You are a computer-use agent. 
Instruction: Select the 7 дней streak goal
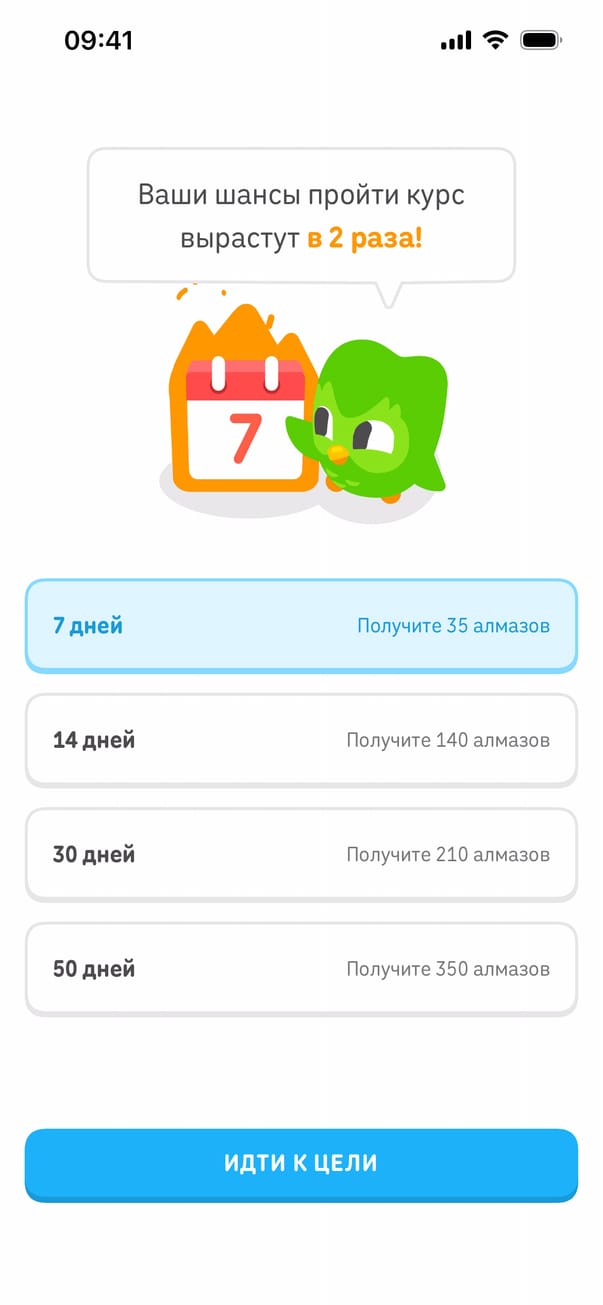click(x=301, y=626)
